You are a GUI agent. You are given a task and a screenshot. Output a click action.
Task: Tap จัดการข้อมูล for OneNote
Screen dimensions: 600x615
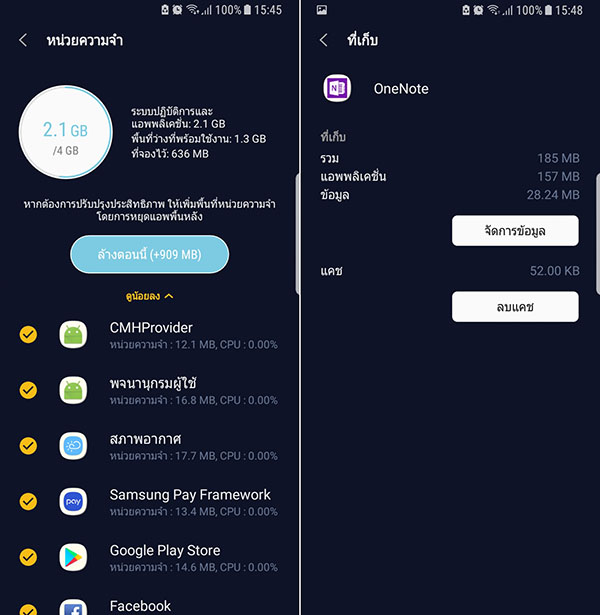pyautogui.click(x=515, y=231)
